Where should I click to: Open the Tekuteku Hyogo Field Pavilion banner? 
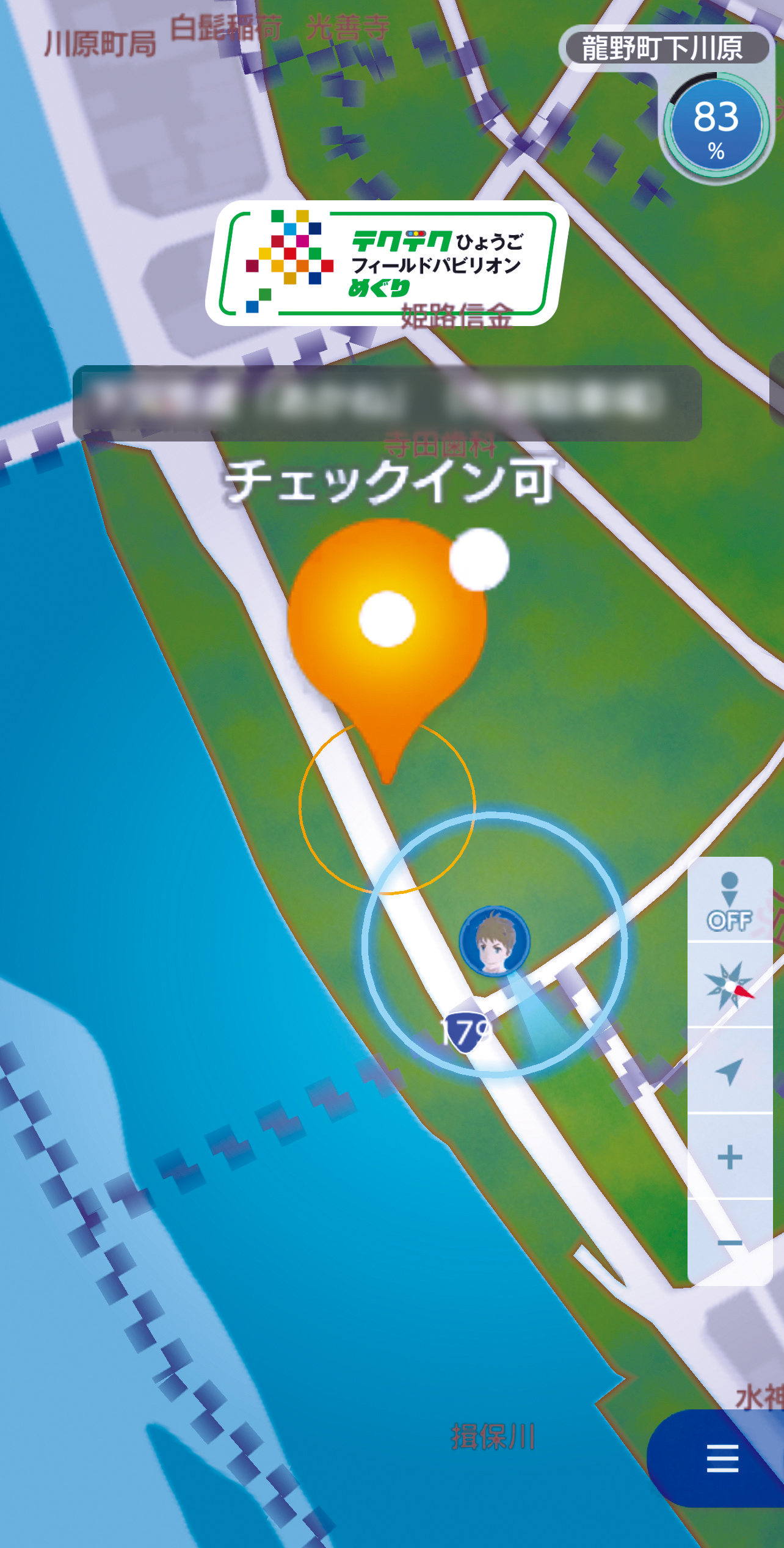pyautogui.click(x=388, y=263)
